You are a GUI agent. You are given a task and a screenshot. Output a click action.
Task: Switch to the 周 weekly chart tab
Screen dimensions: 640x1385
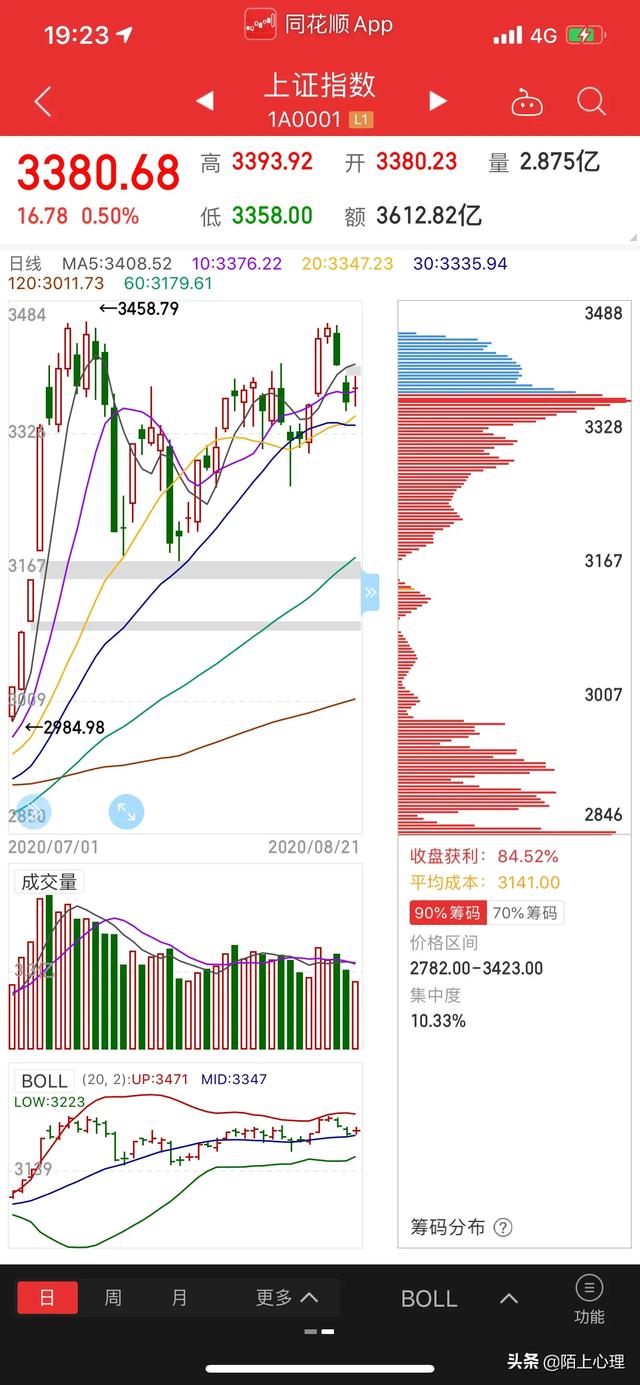pos(113,1298)
